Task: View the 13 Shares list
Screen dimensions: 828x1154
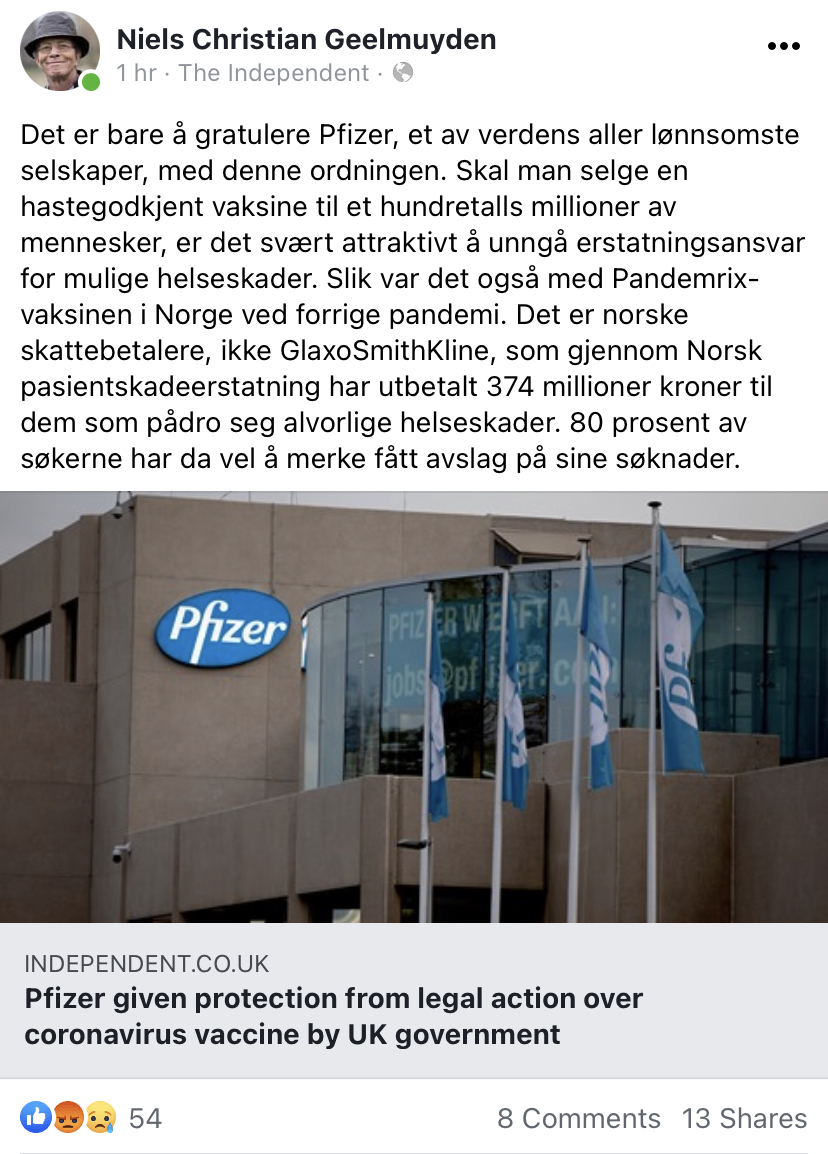Action: [x=744, y=1118]
